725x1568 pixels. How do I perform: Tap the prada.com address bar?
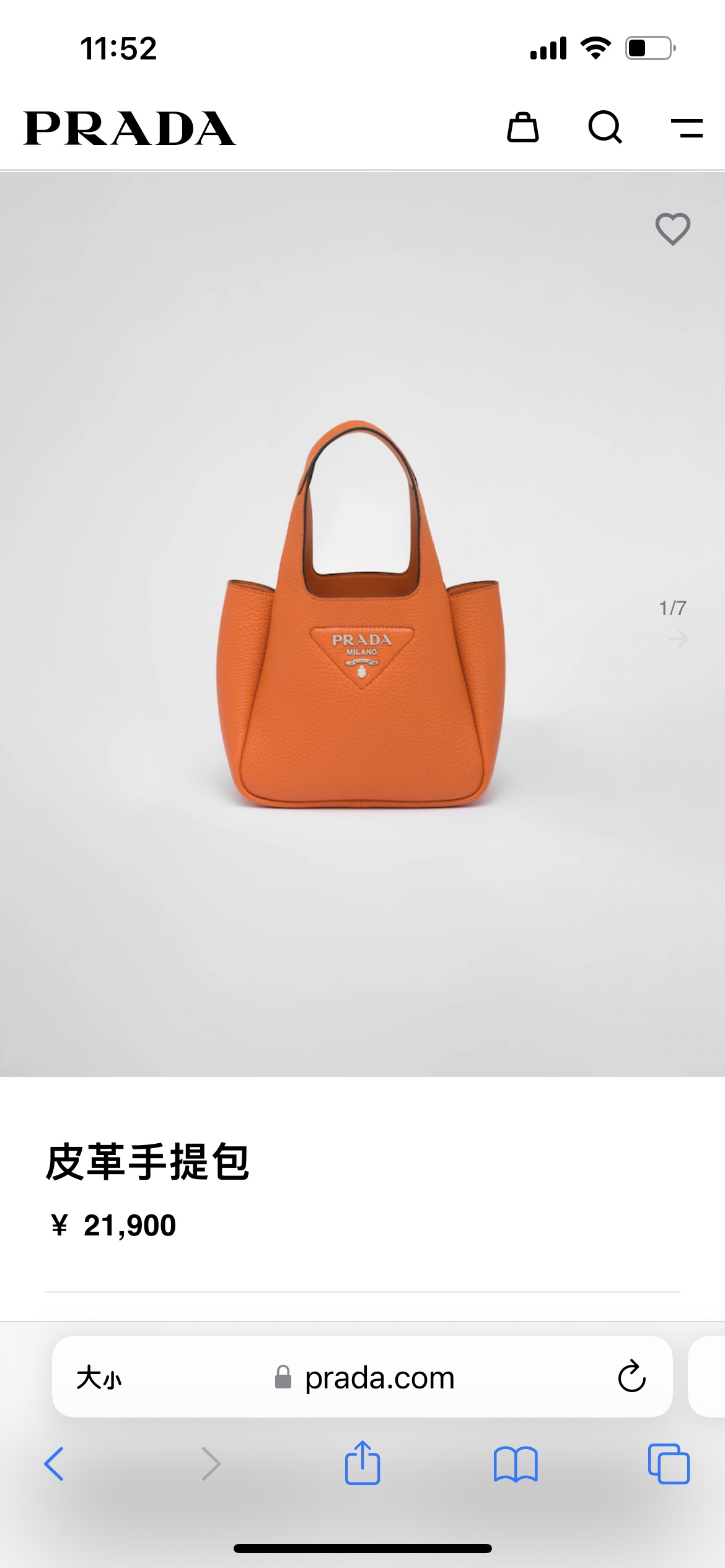pos(379,1378)
